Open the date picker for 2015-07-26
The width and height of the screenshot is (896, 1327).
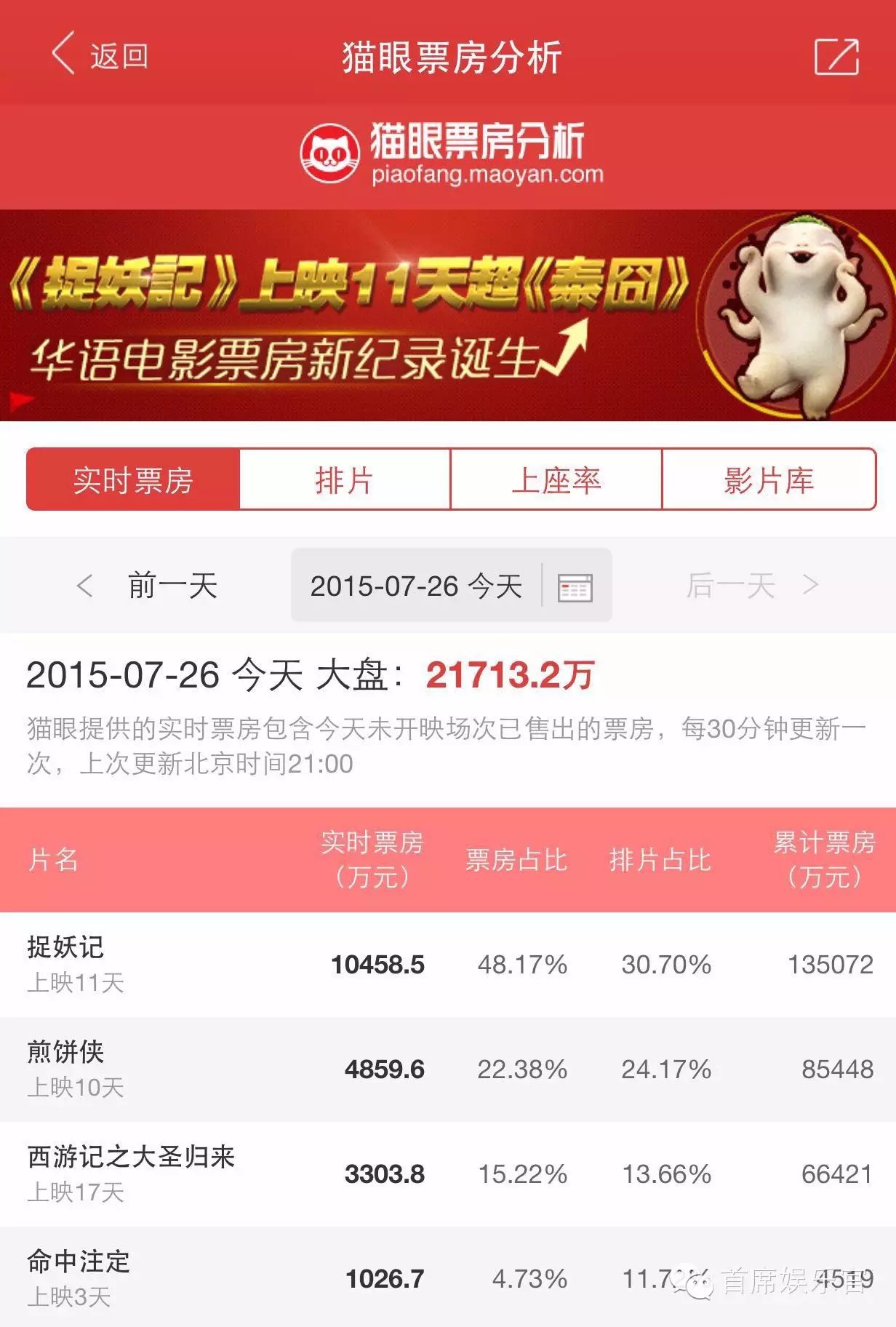[x=575, y=586]
